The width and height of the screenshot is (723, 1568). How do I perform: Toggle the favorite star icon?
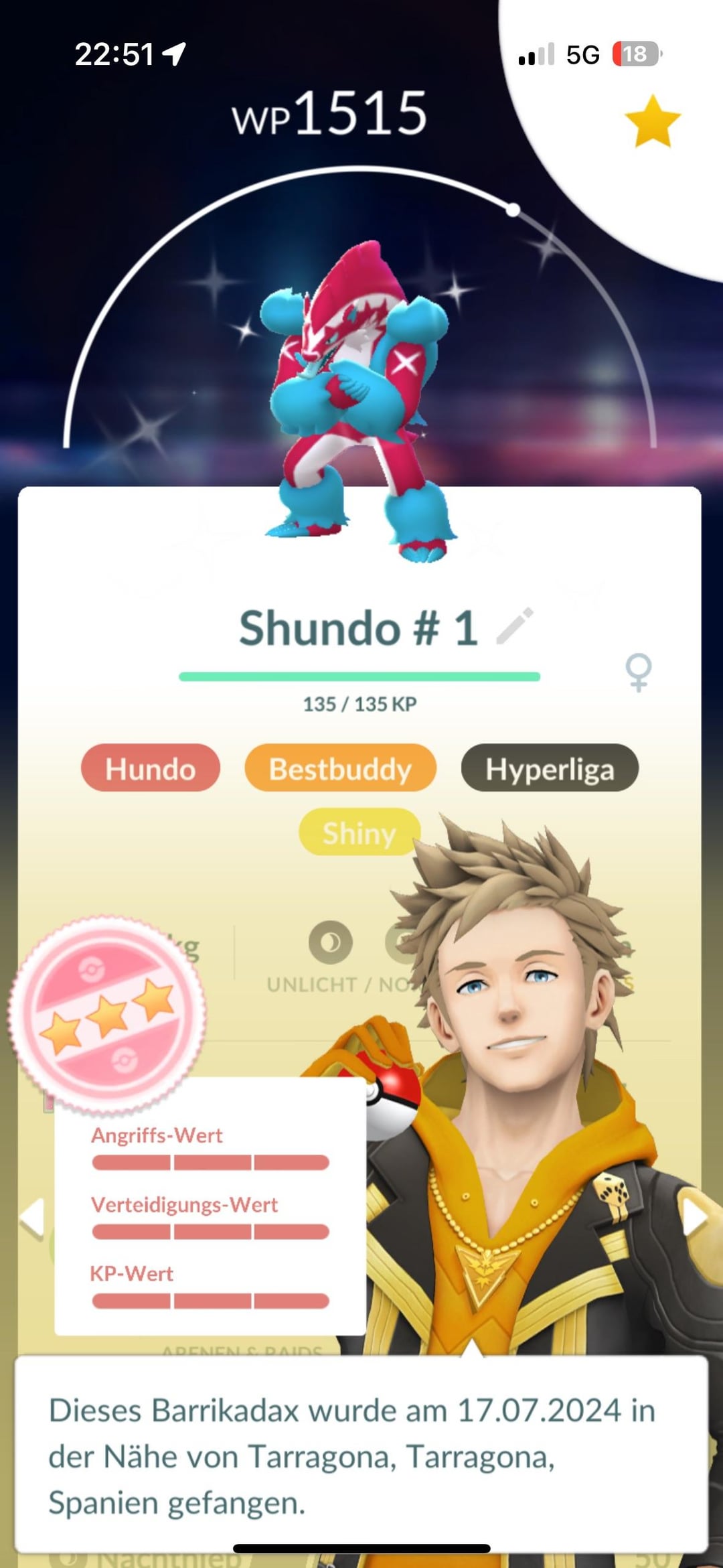click(652, 121)
